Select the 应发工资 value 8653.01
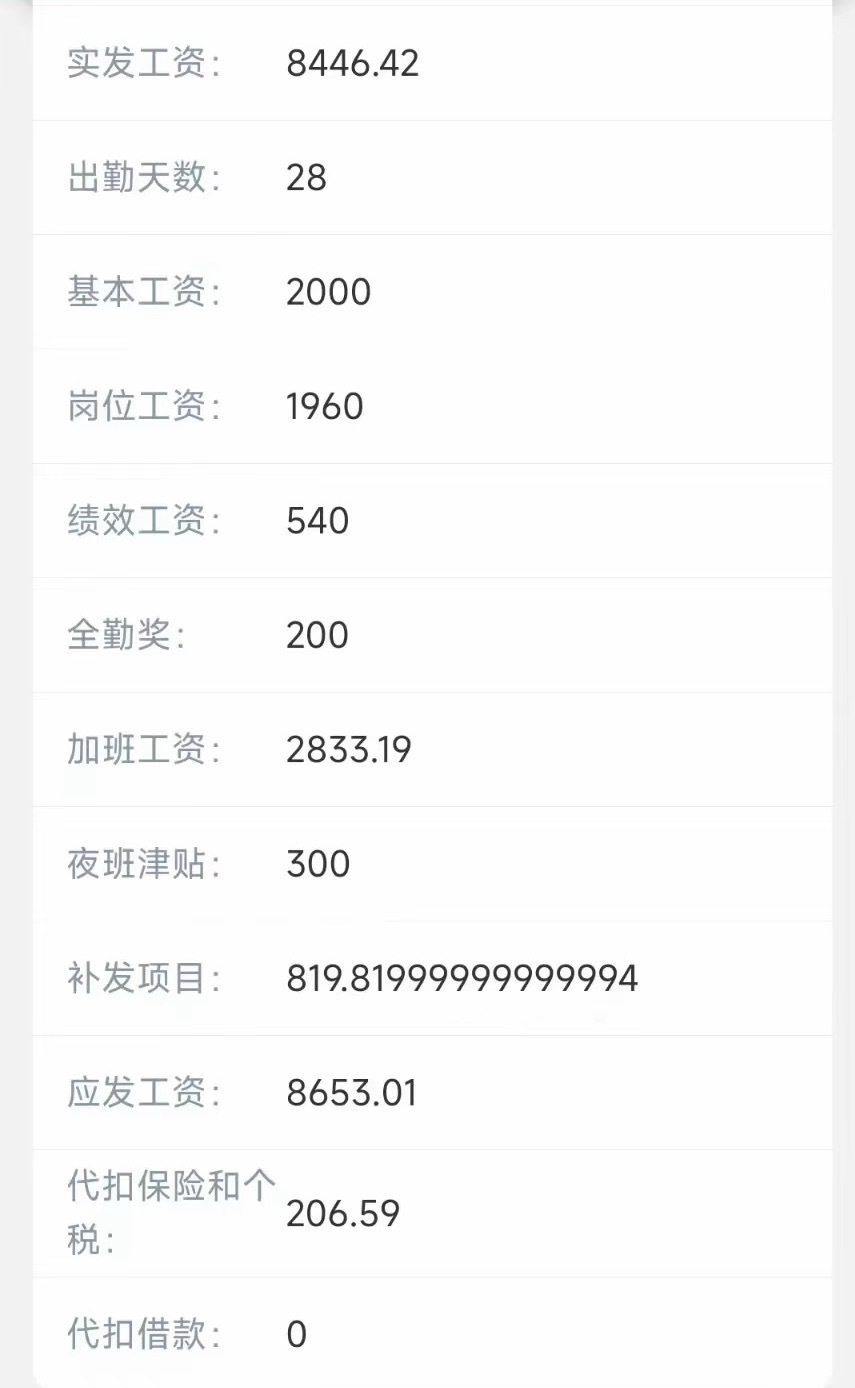This screenshot has width=855, height=1388. tap(351, 1093)
